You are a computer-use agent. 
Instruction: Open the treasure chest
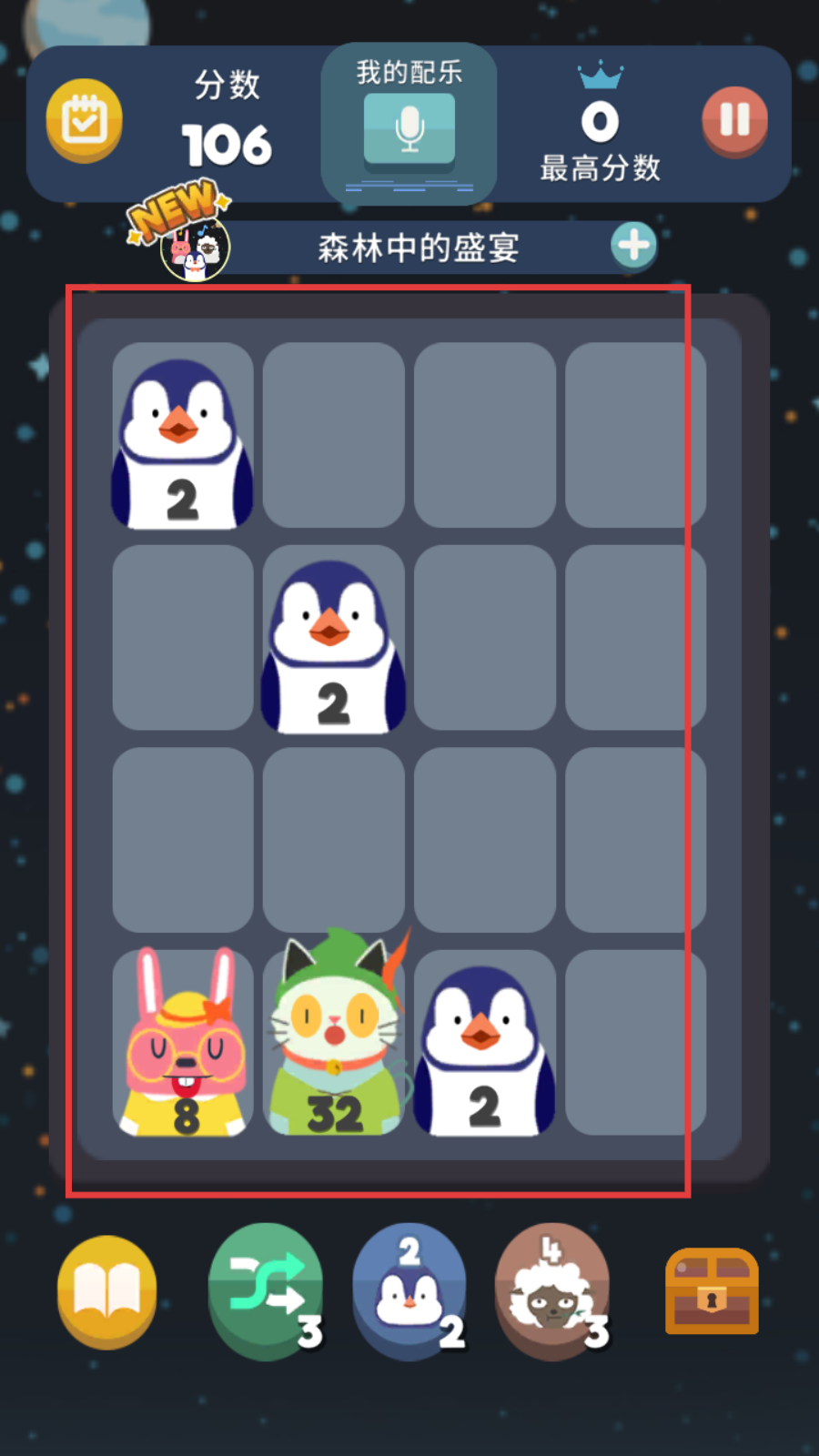[x=712, y=1292]
